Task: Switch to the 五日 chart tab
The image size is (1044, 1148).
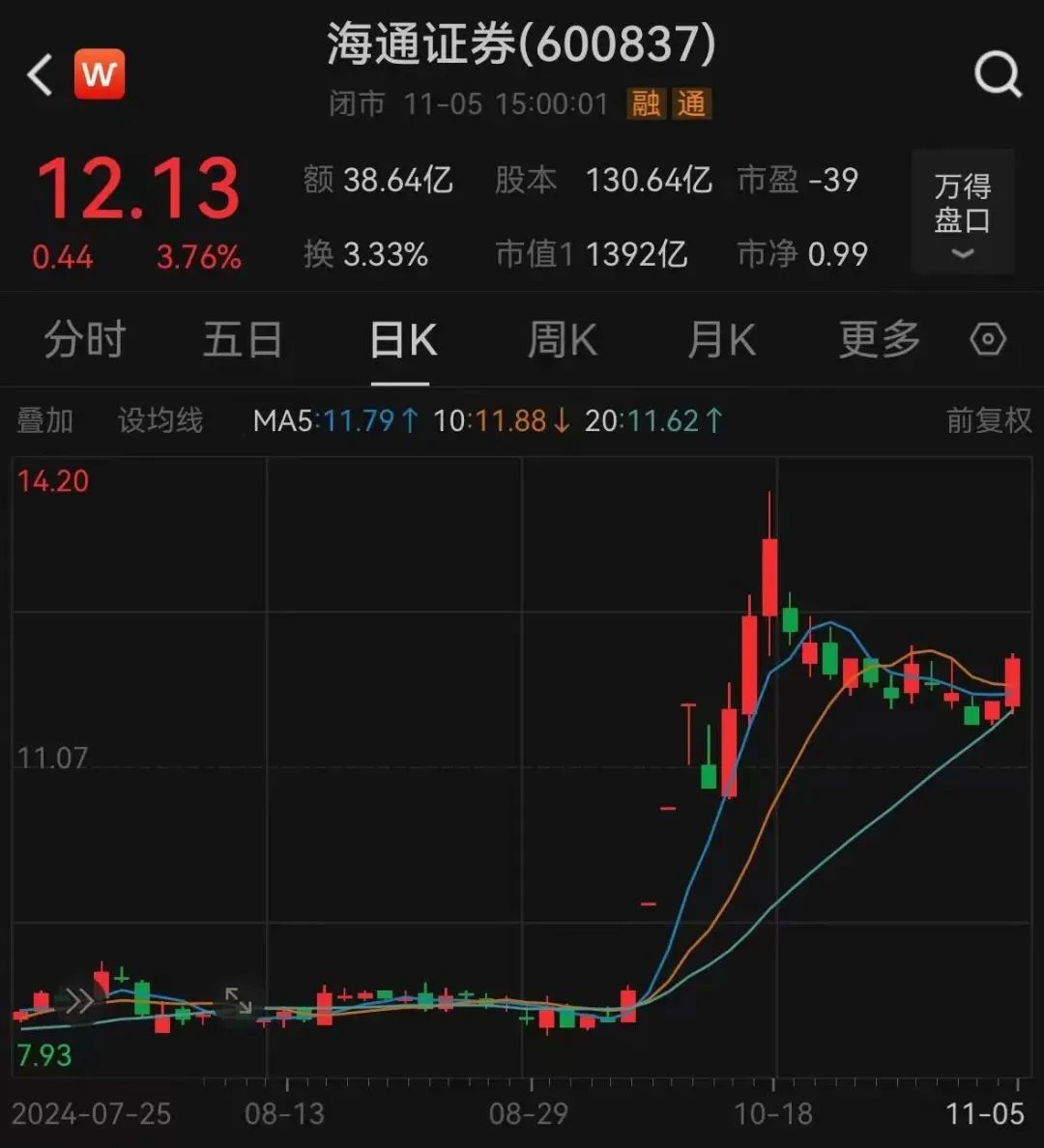Action: point(243,340)
